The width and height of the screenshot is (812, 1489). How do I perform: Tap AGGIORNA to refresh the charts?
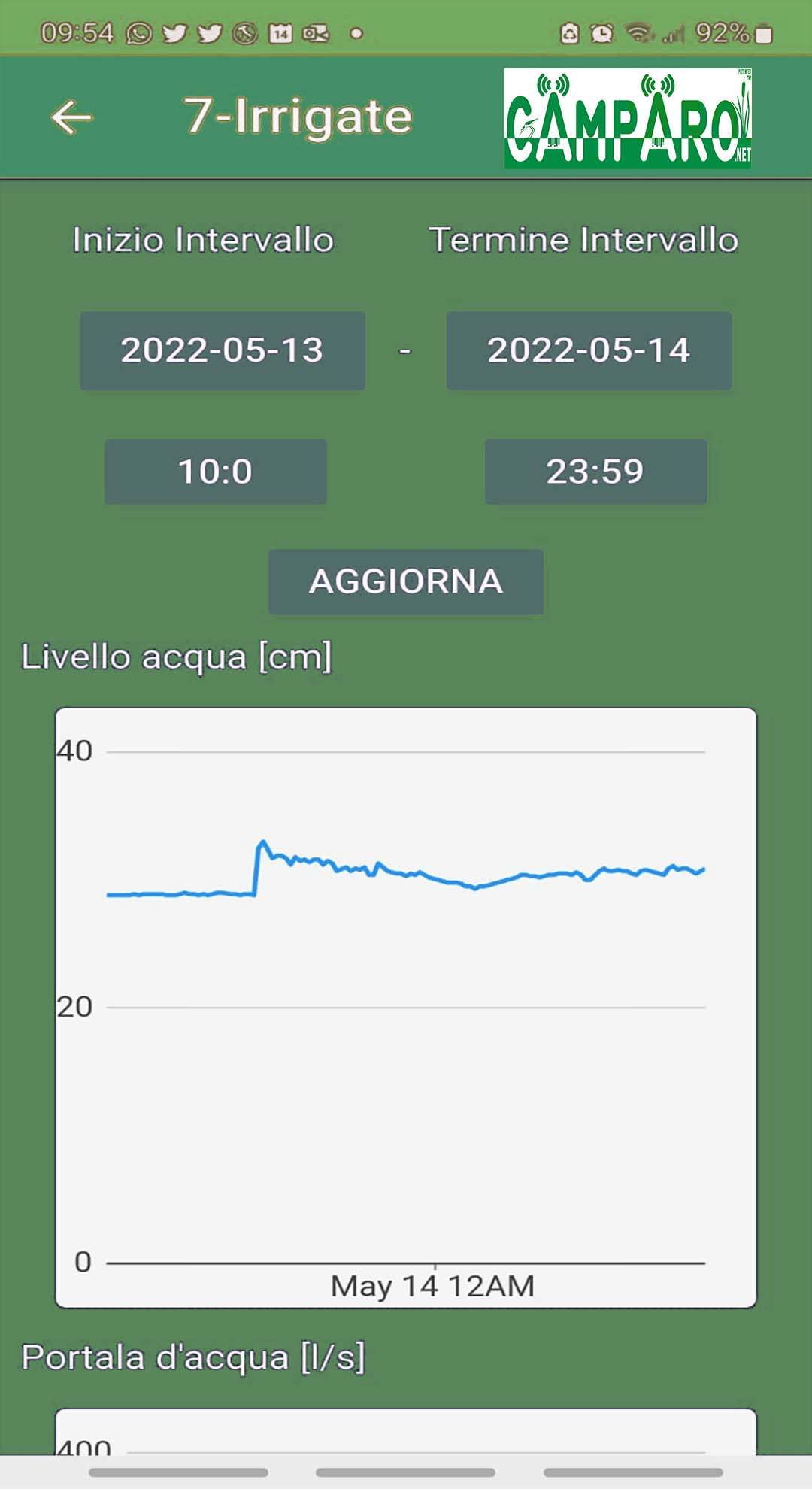pyautogui.click(x=406, y=581)
